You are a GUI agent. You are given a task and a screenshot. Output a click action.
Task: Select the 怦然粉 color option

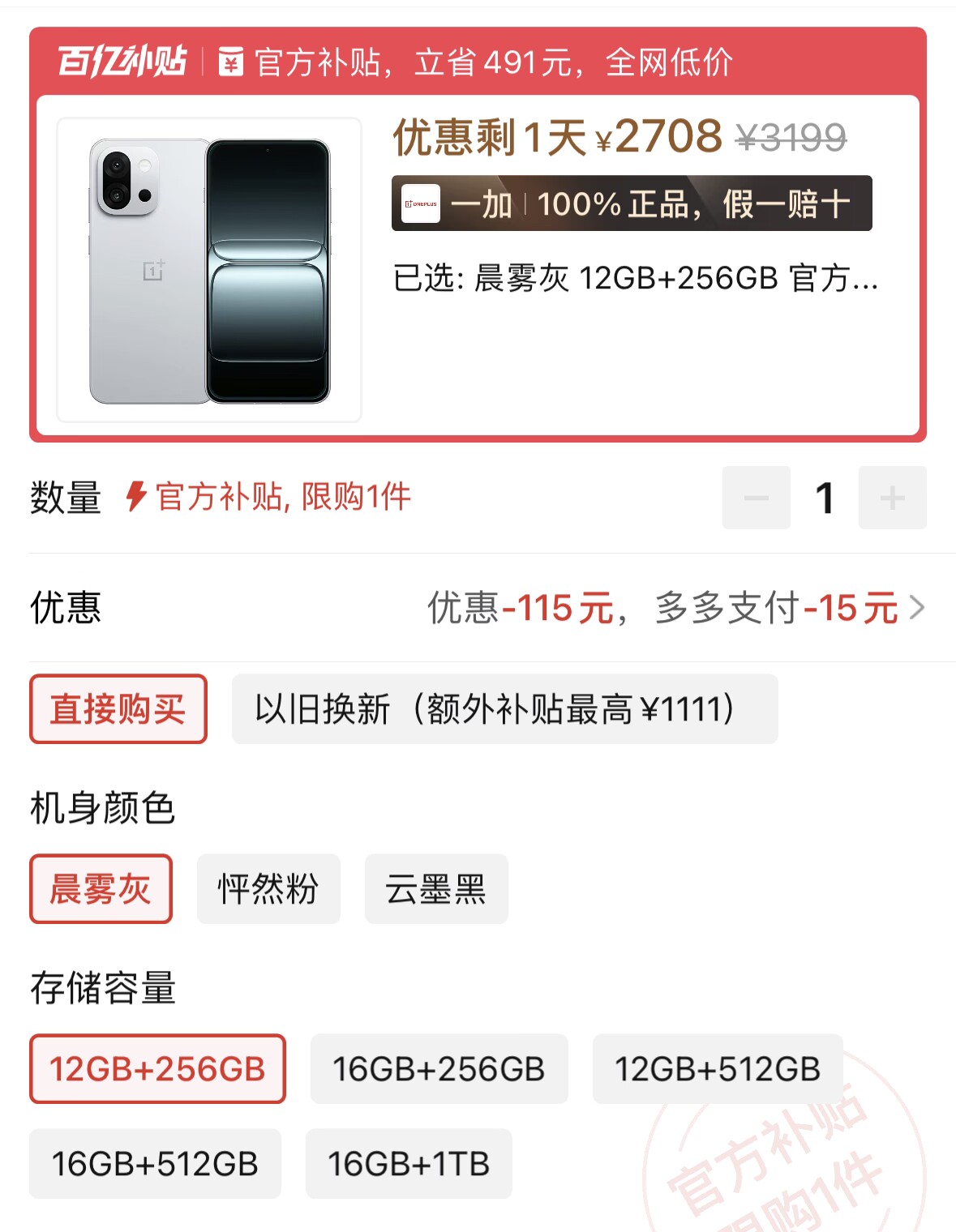(268, 889)
